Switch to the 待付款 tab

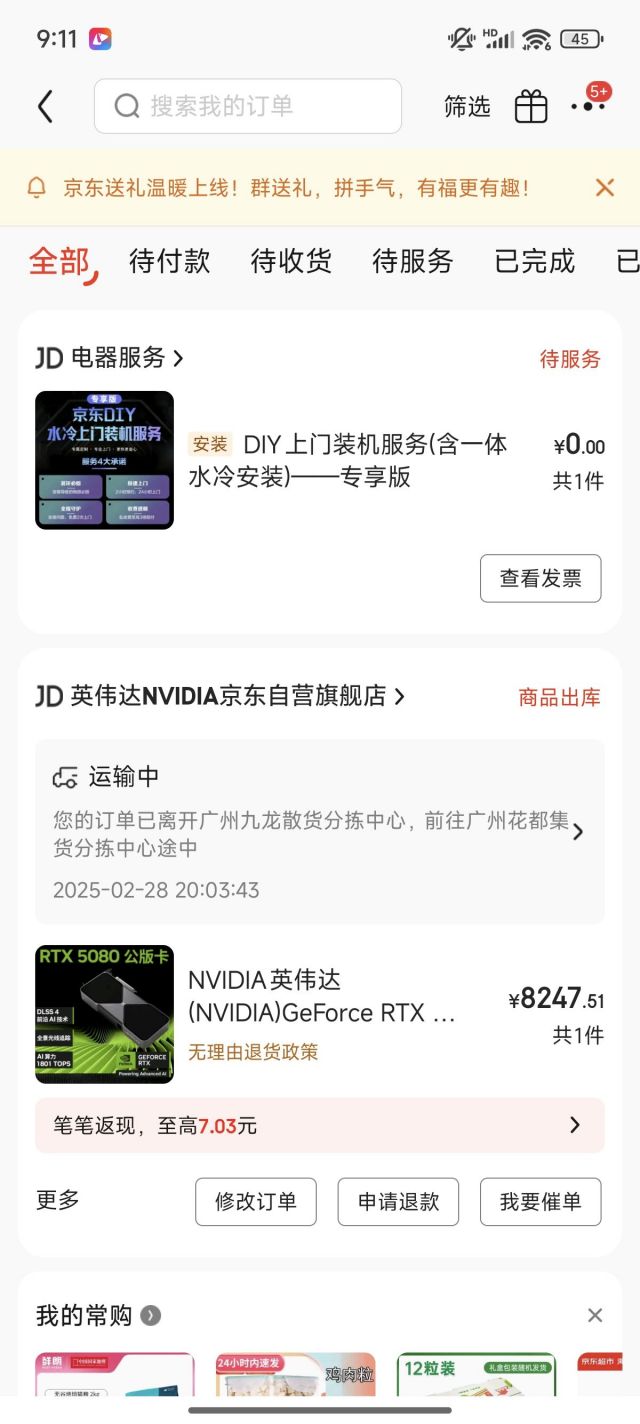170,261
